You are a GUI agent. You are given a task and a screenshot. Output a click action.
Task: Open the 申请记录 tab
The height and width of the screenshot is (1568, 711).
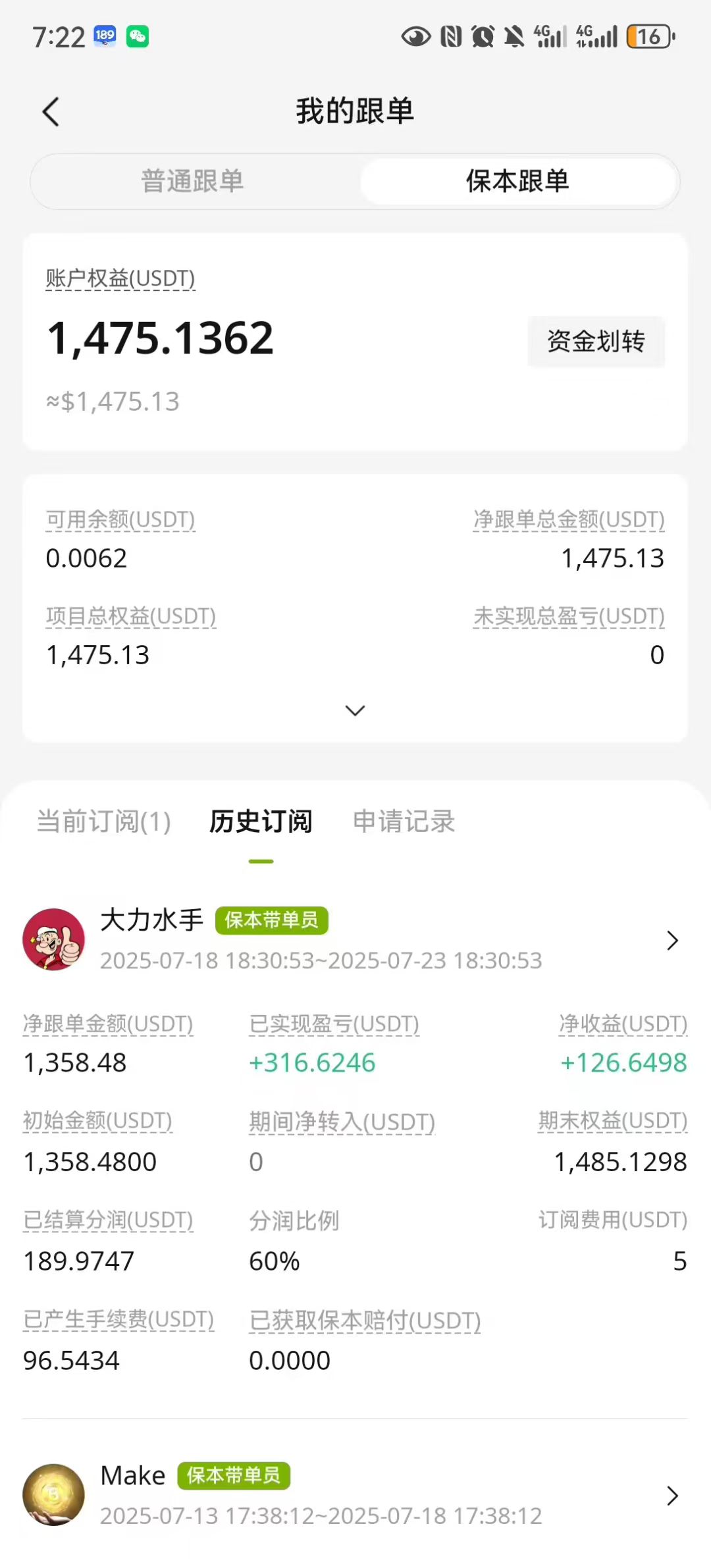click(x=404, y=822)
